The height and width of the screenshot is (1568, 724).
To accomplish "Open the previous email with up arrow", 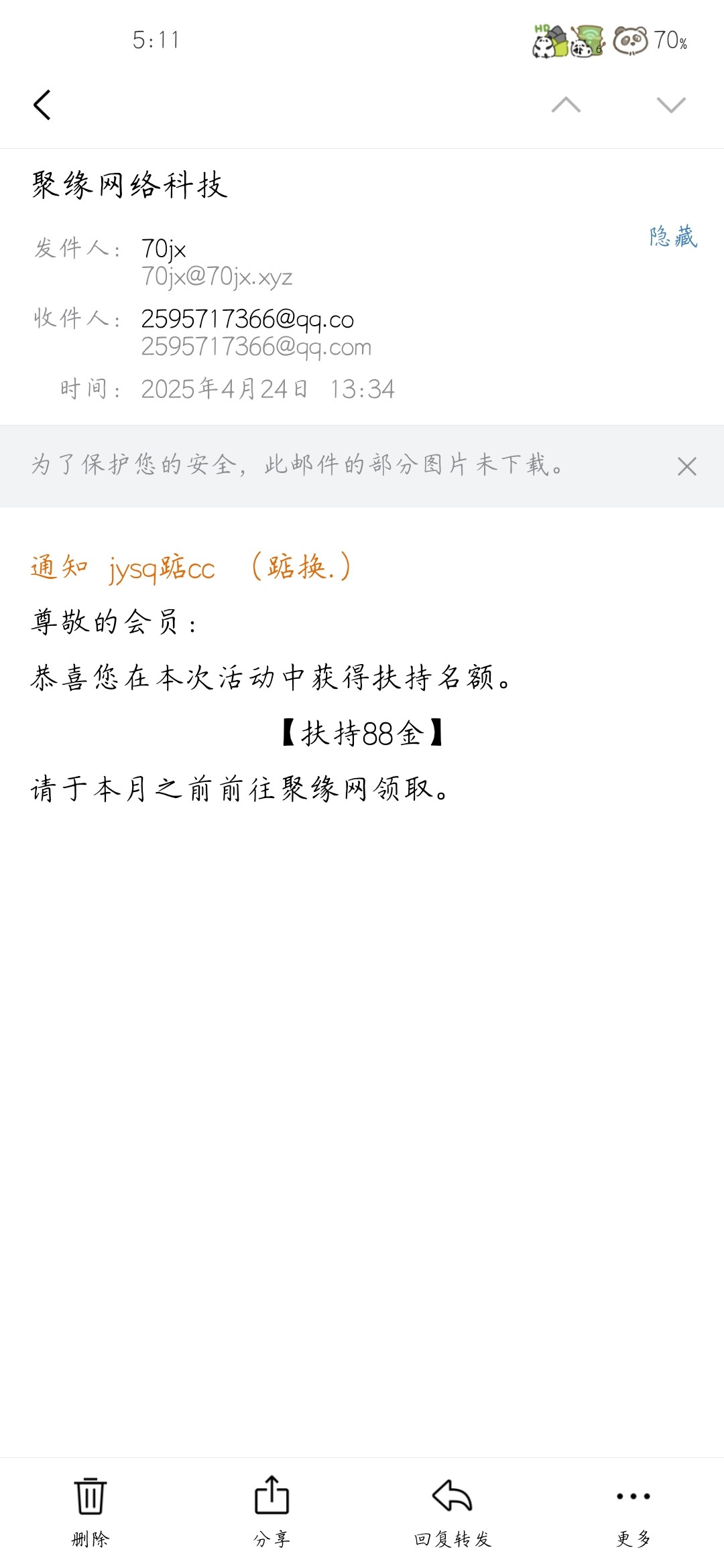I will click(566, 105).
